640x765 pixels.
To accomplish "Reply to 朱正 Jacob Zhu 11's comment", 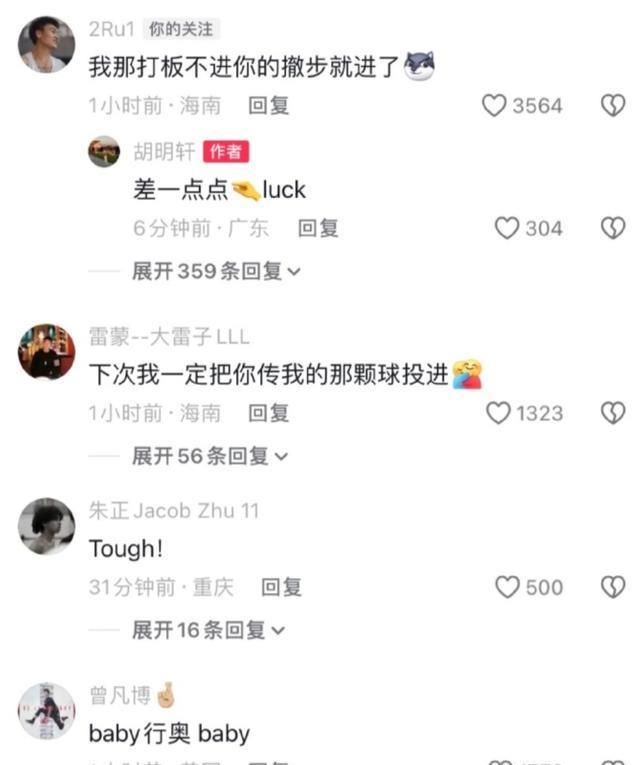I will [281, 588].
